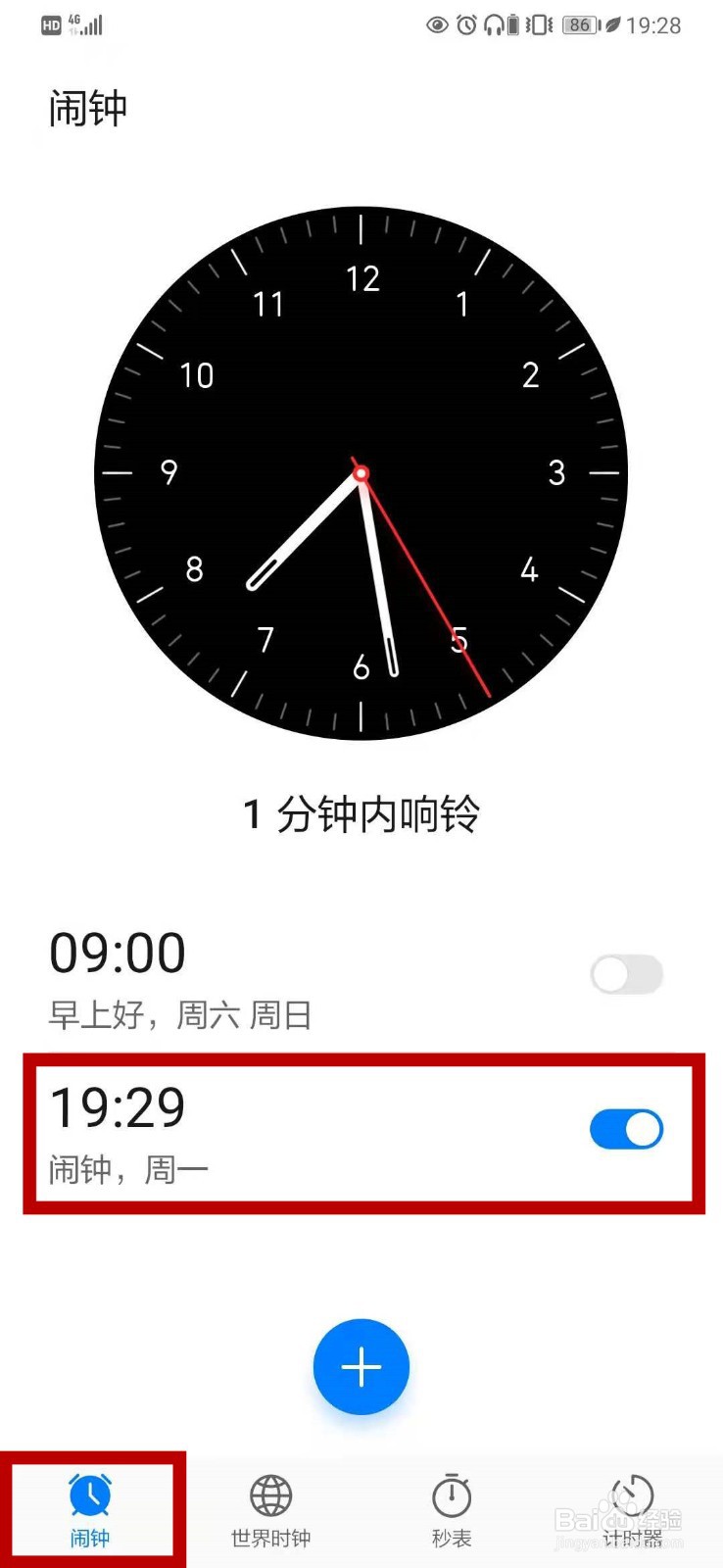The image size is (723, 1568).
Task: Tap the analog clock face
Action: click(x=361, y=473)
